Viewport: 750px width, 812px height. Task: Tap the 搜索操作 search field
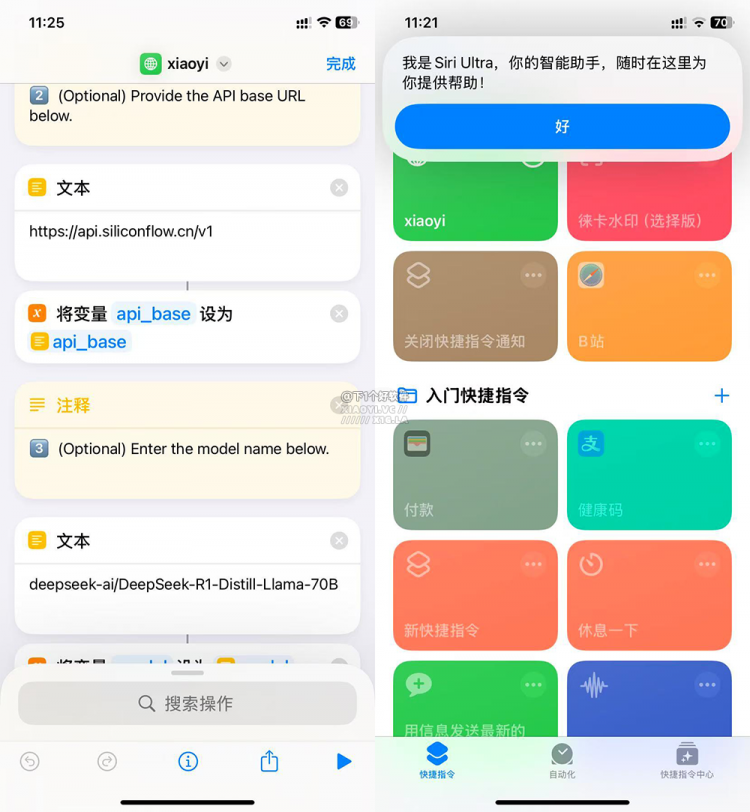(186, 704)
